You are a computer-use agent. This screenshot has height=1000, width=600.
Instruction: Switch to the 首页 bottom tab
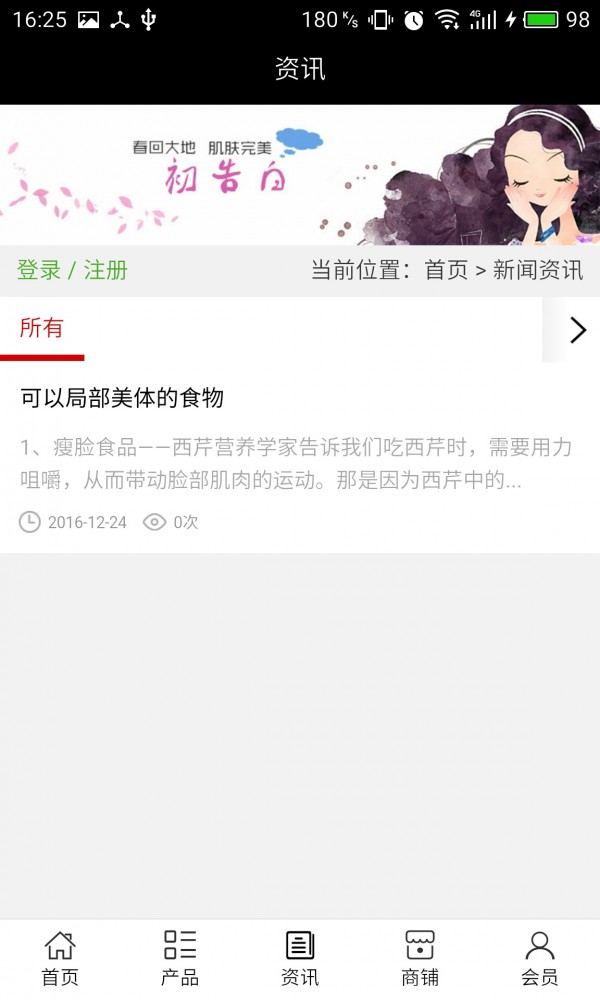coord(60,959)
